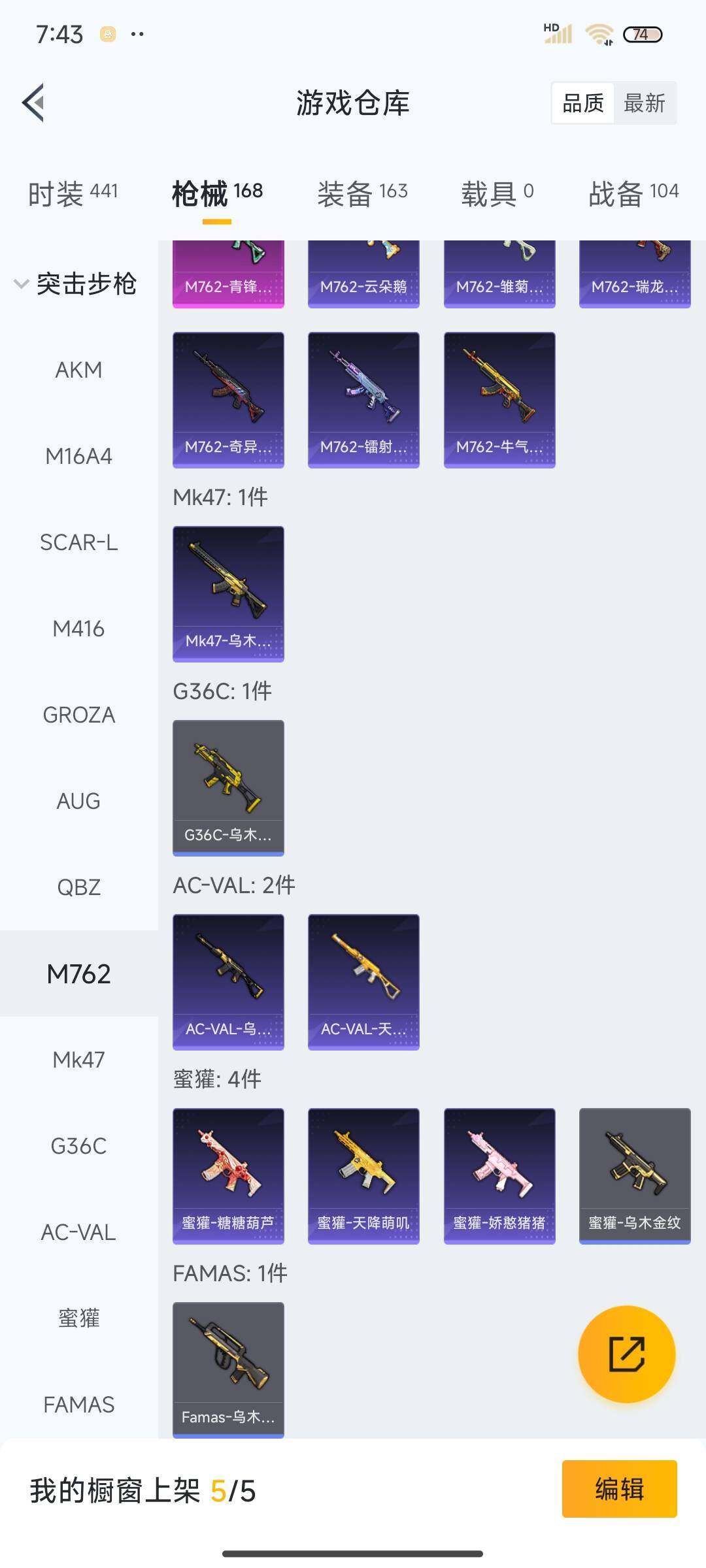Switch sorting to 最新

coord(644,103)
